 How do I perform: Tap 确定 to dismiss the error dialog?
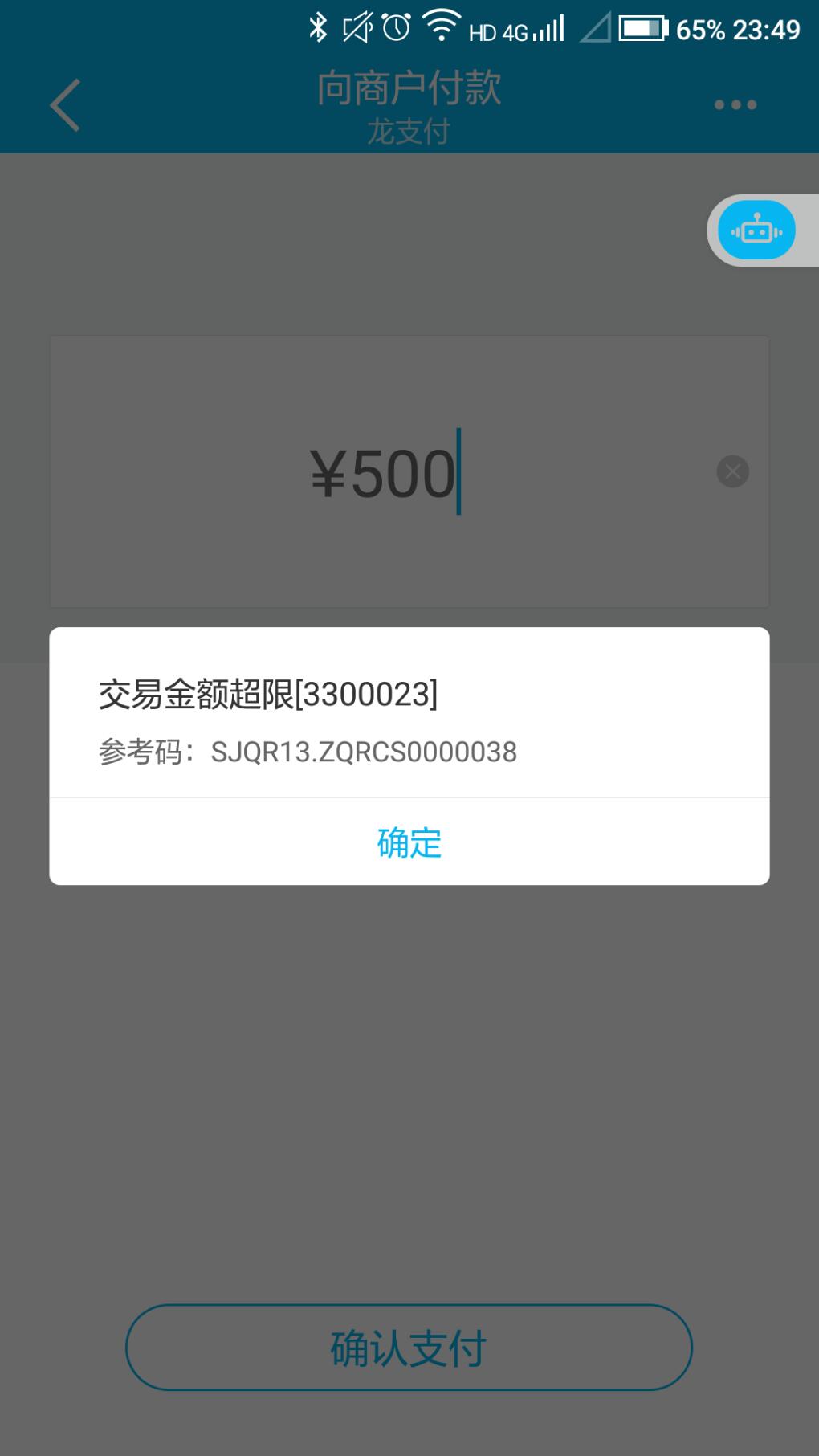pyautogui.click(x=408, y=842)
